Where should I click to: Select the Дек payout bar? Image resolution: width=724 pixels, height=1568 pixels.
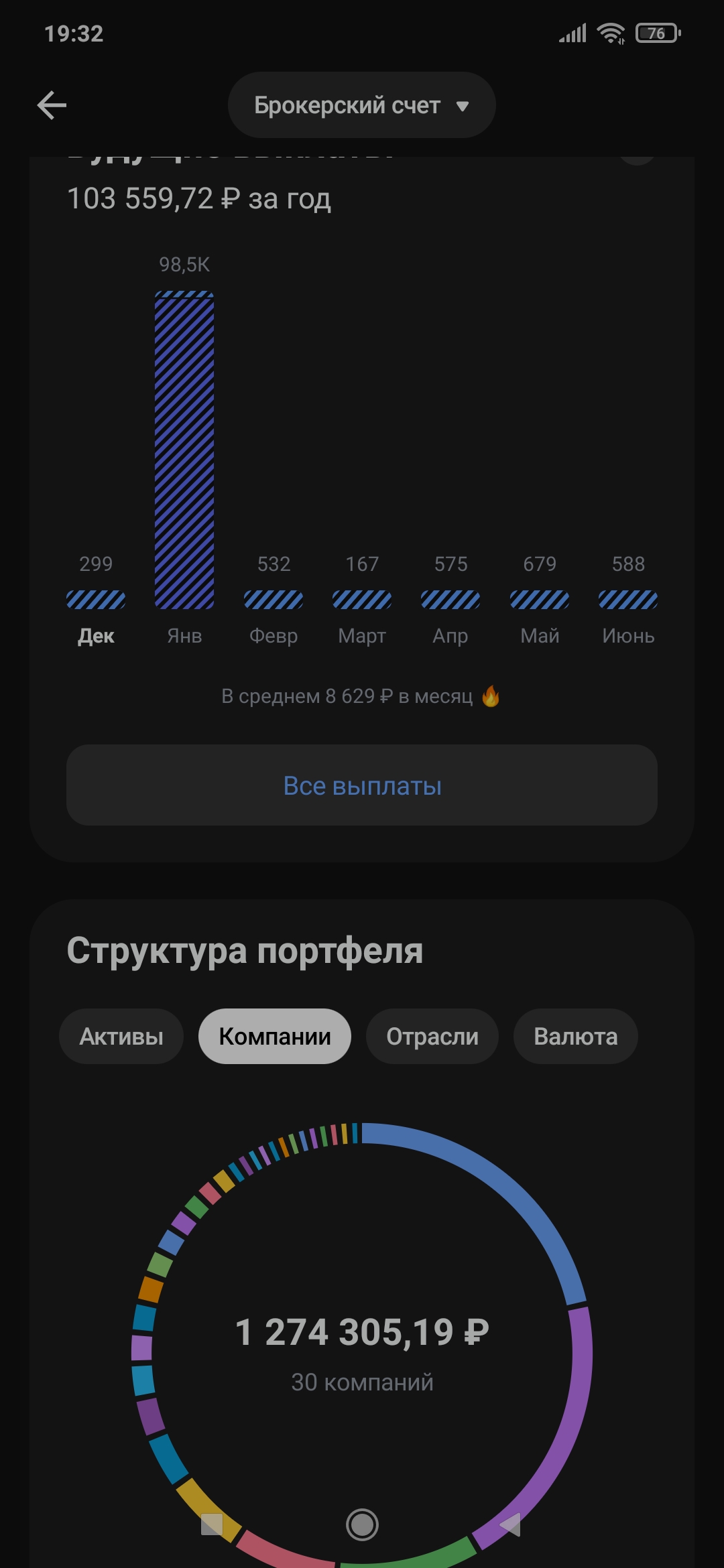click(96, 599)
